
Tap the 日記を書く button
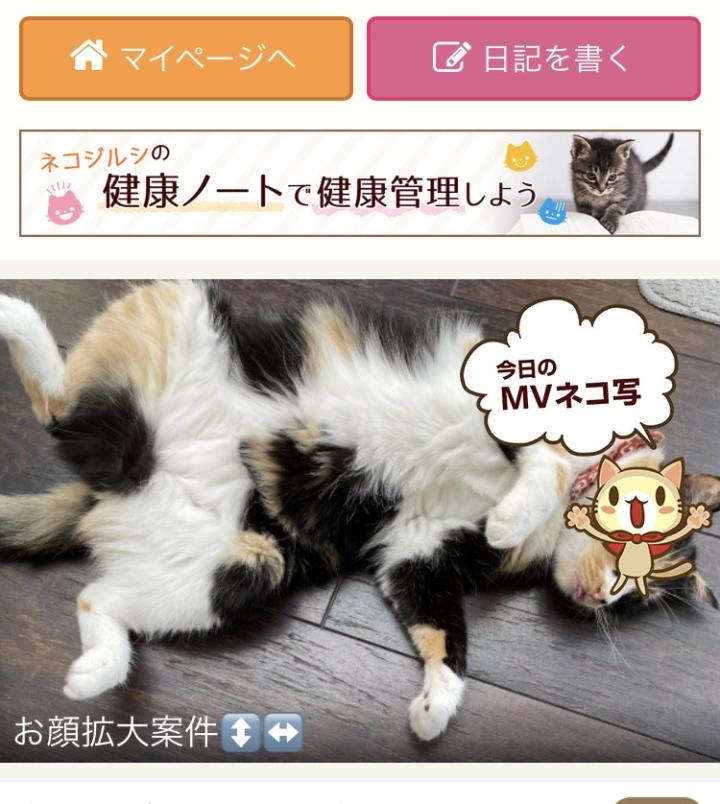tap(533, 58)
